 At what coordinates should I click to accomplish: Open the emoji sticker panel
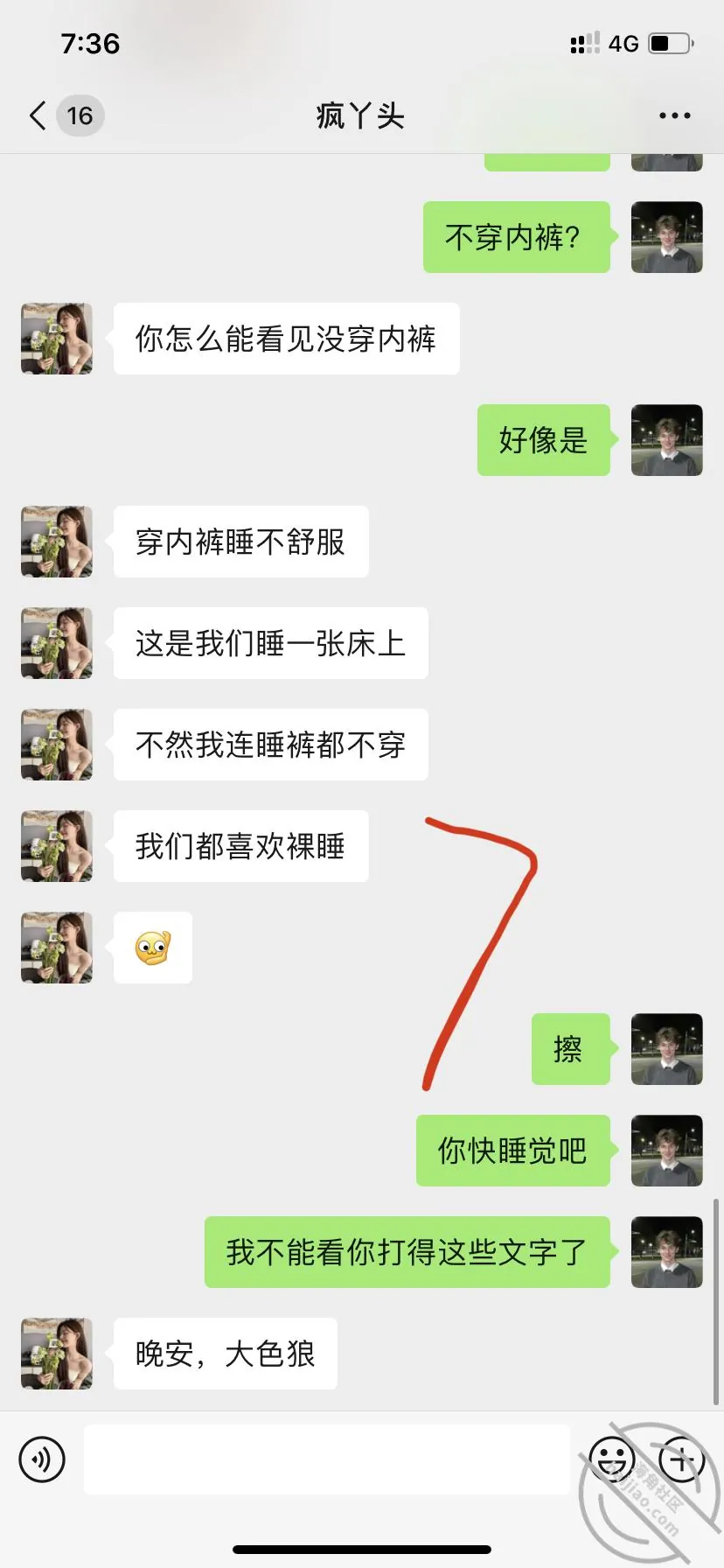[x=611, y=1459]
